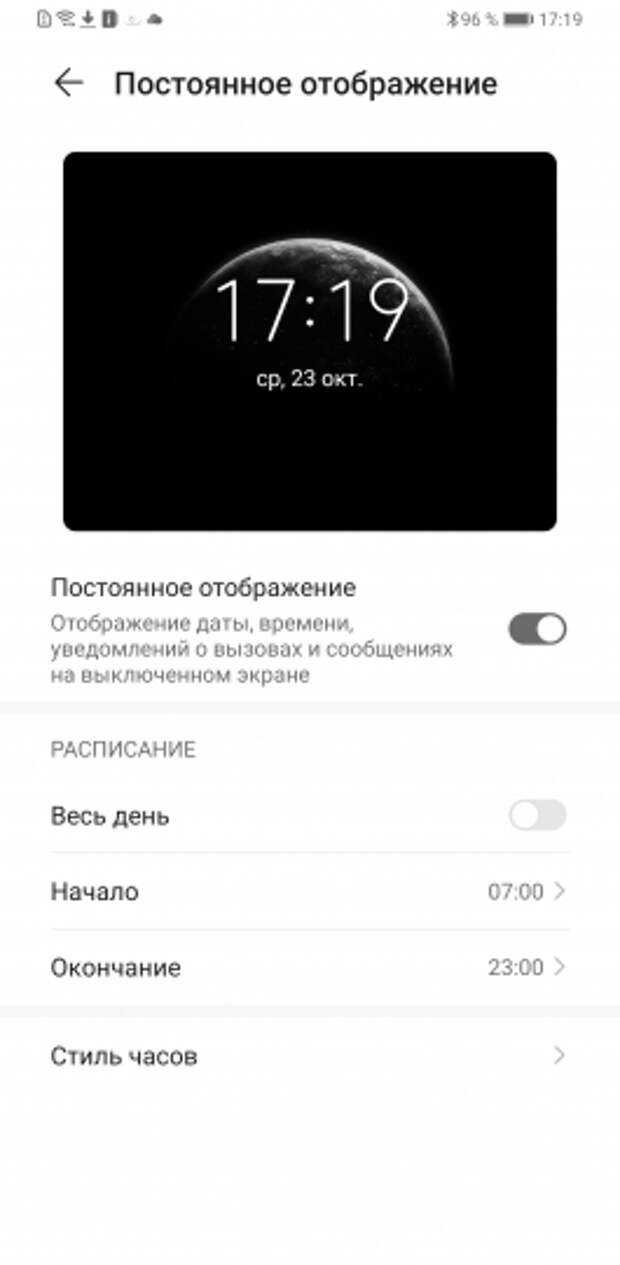The width and height of the screenshot is (620, 1265).
Task: Open the Начало time setting
Action: [310, 892]
